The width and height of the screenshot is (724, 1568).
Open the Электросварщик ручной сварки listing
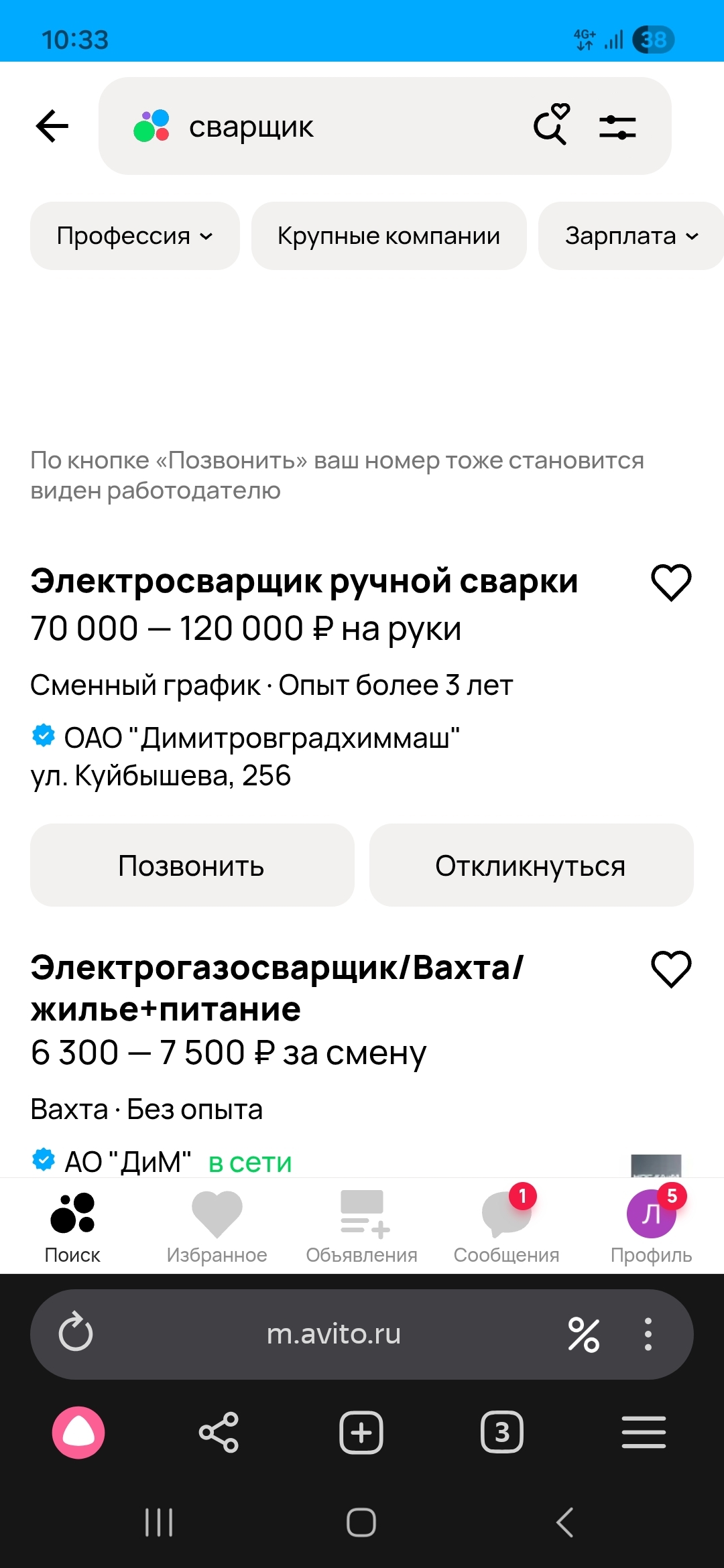point(304,581)
